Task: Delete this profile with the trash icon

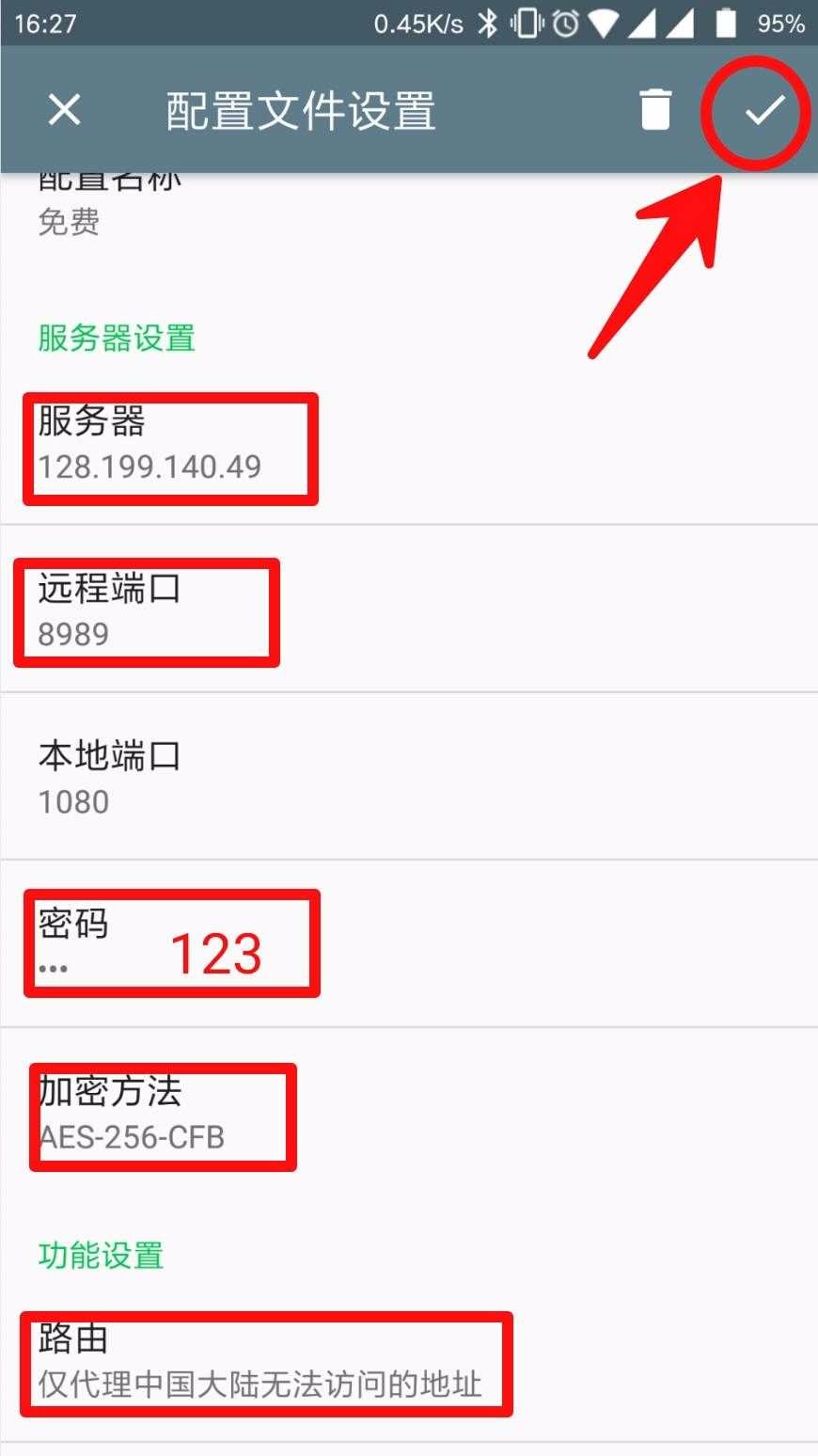Action: click(x=655, y=110)
